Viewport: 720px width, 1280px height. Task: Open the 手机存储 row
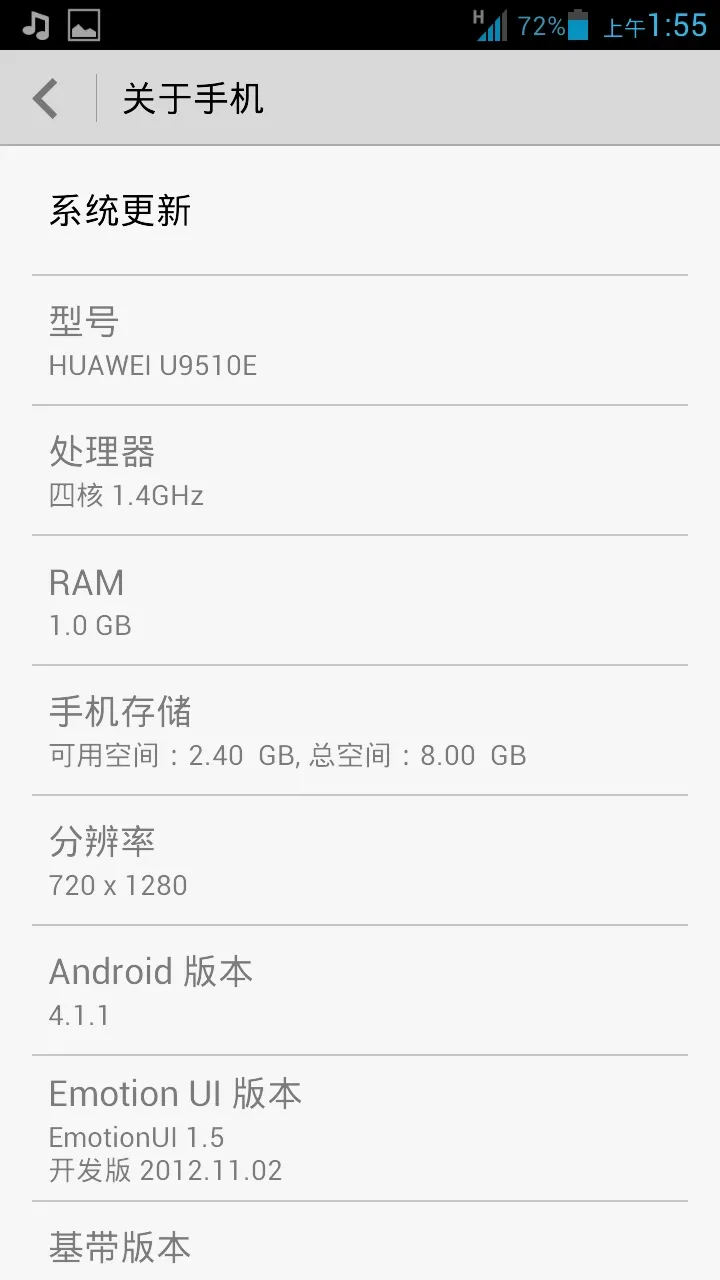click(x=360, y=730)
